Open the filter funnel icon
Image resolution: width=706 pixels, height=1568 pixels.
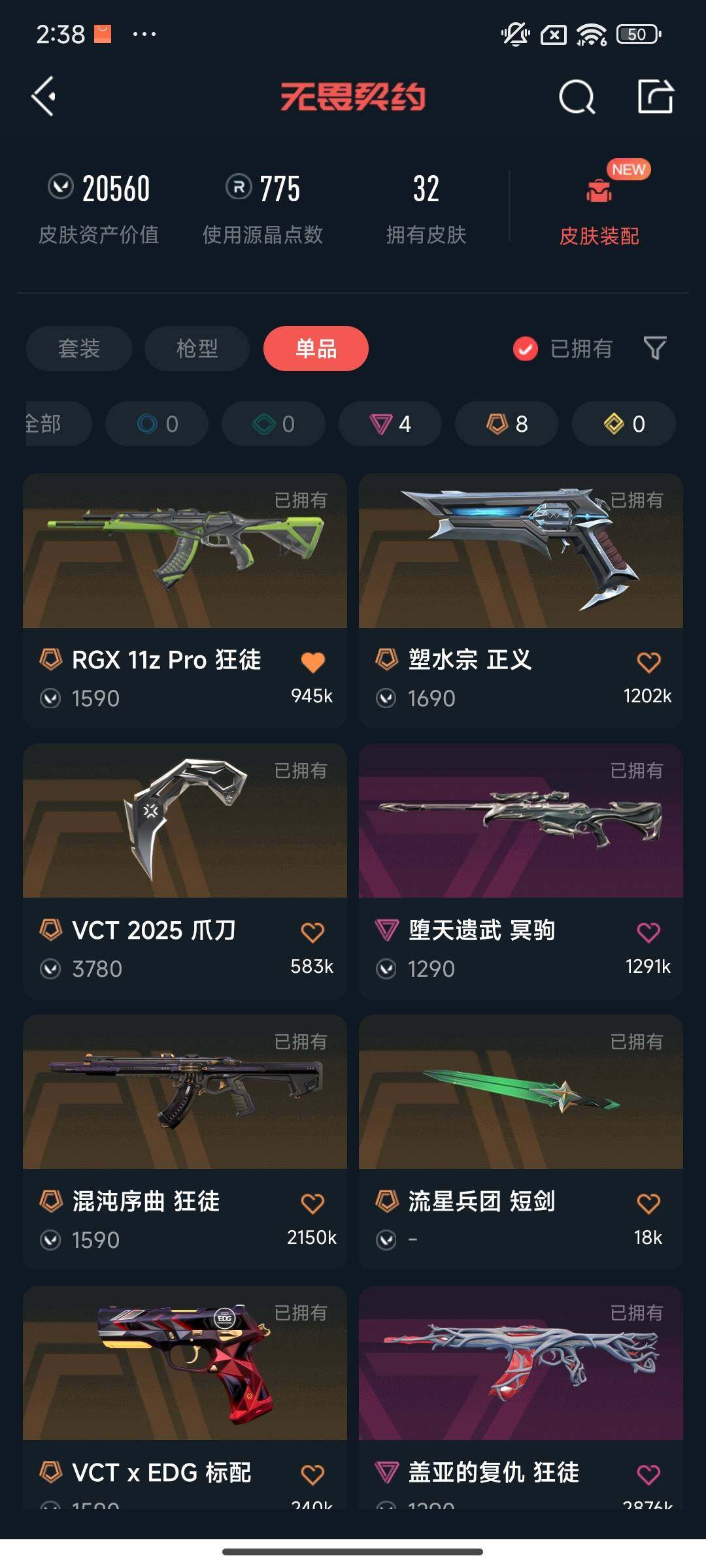654,349
